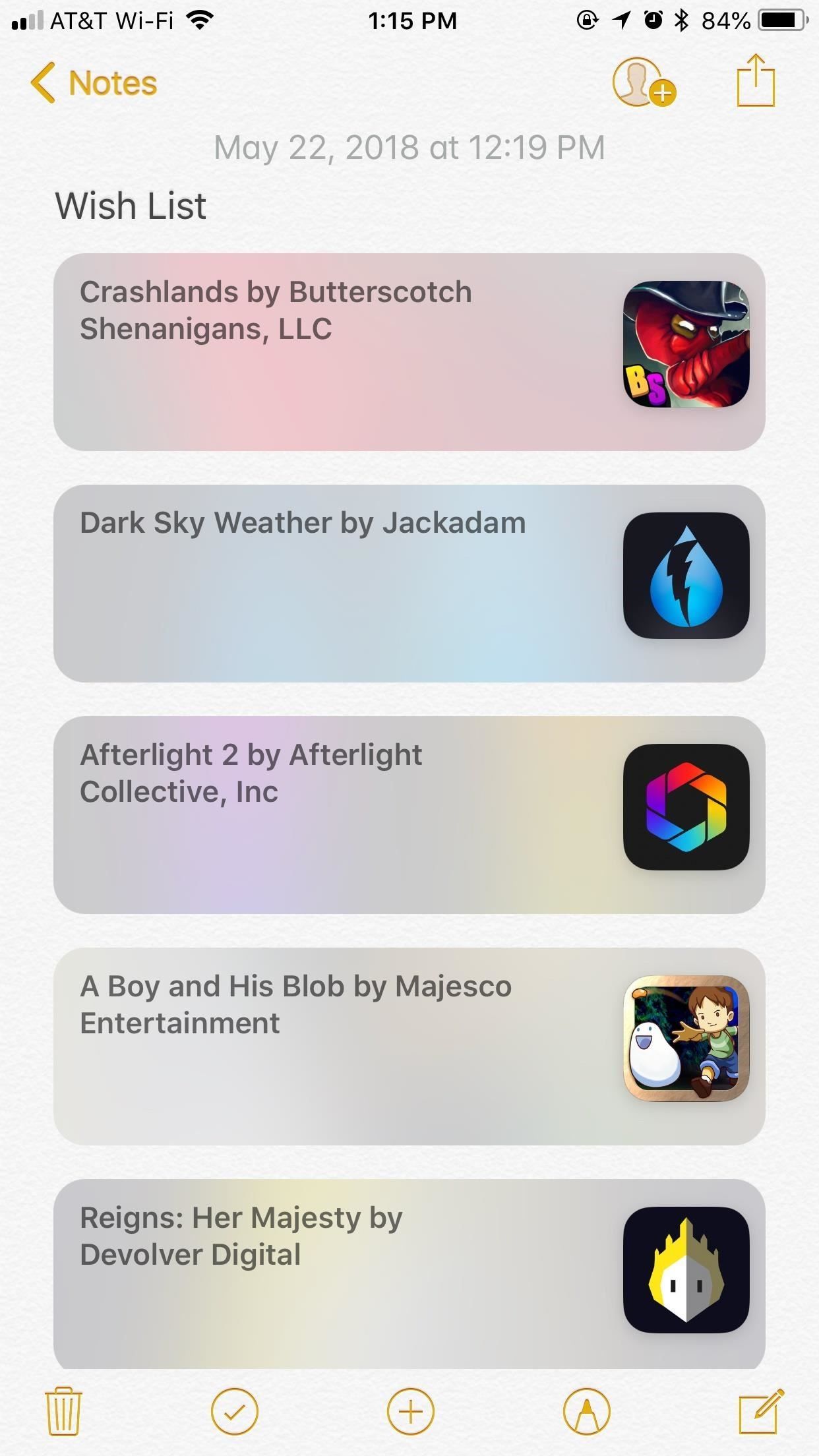Tap the Wish List note title

(x=129, y=205)
